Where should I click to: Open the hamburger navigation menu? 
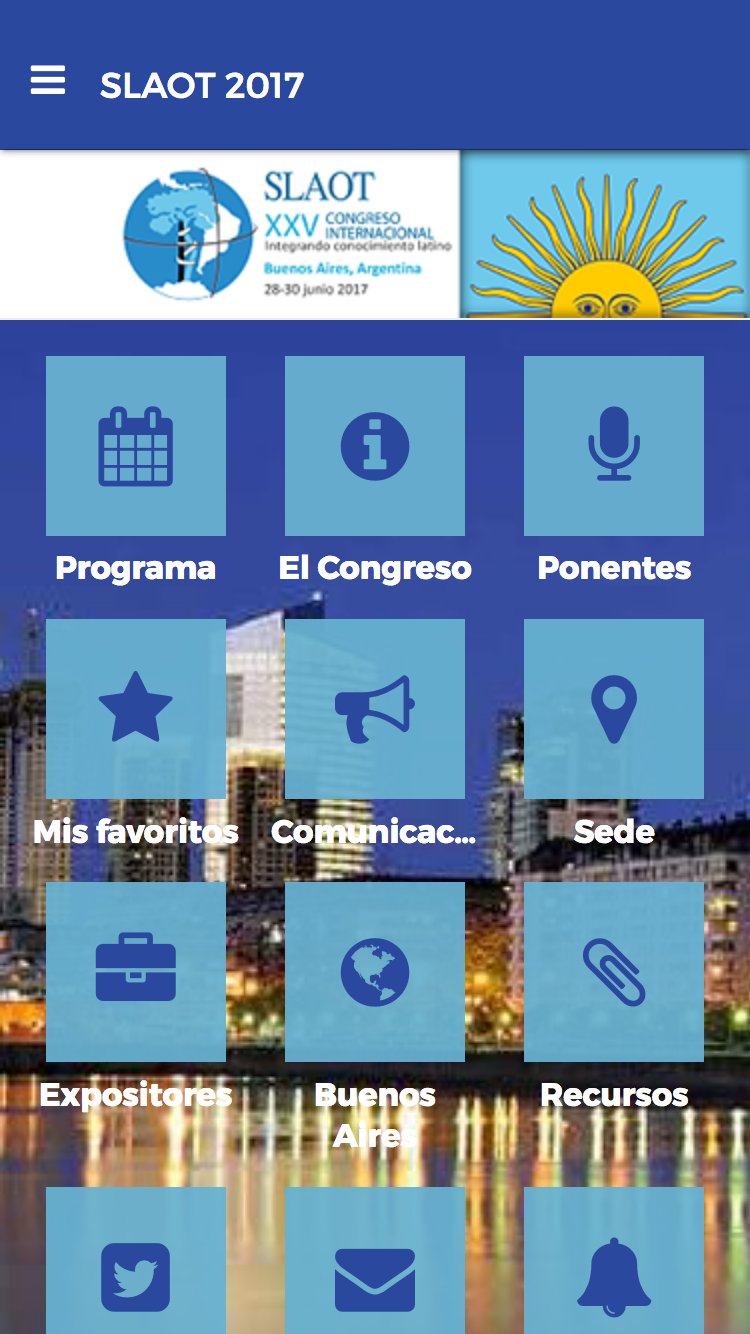pos(47,80)
